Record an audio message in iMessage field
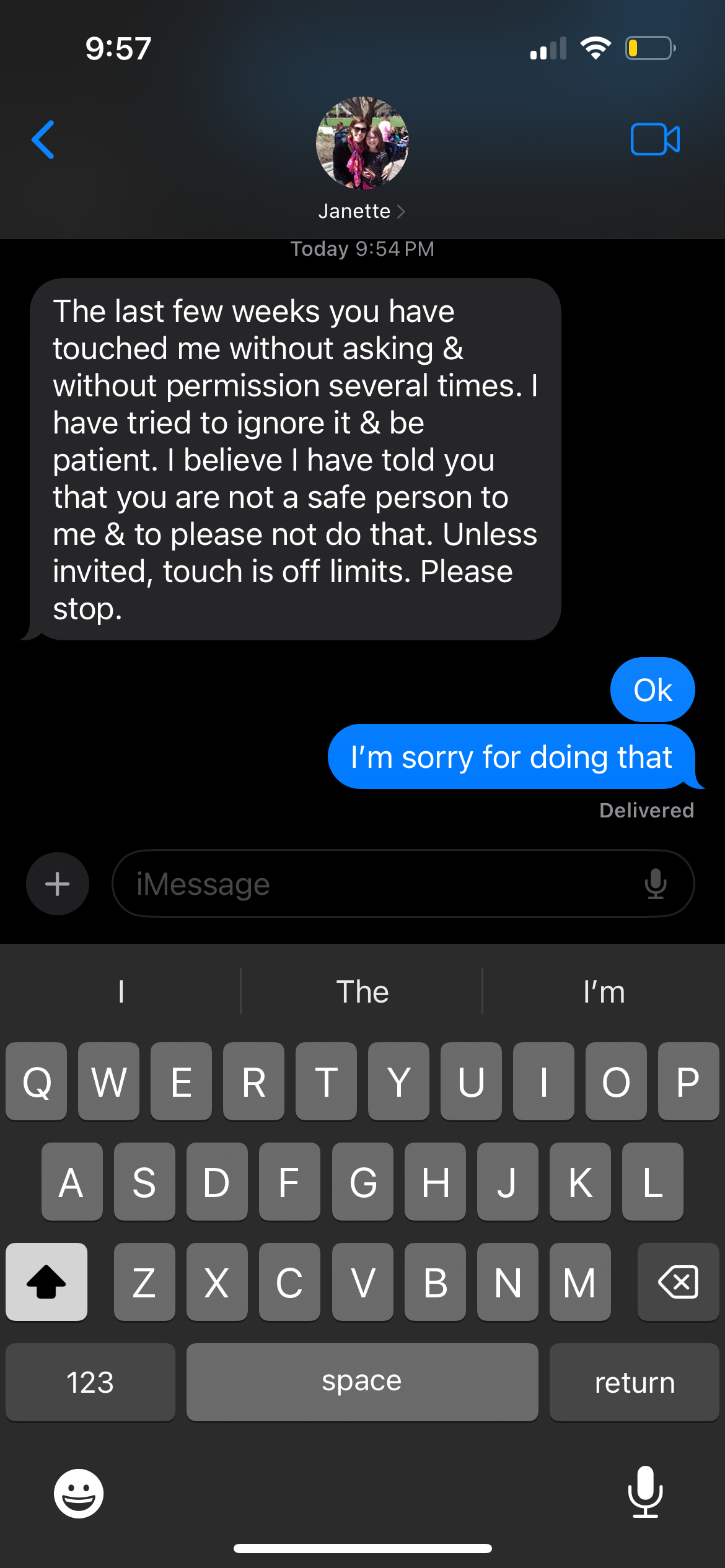The height and width of the screenshot is (1568, 725). point(655,884)
